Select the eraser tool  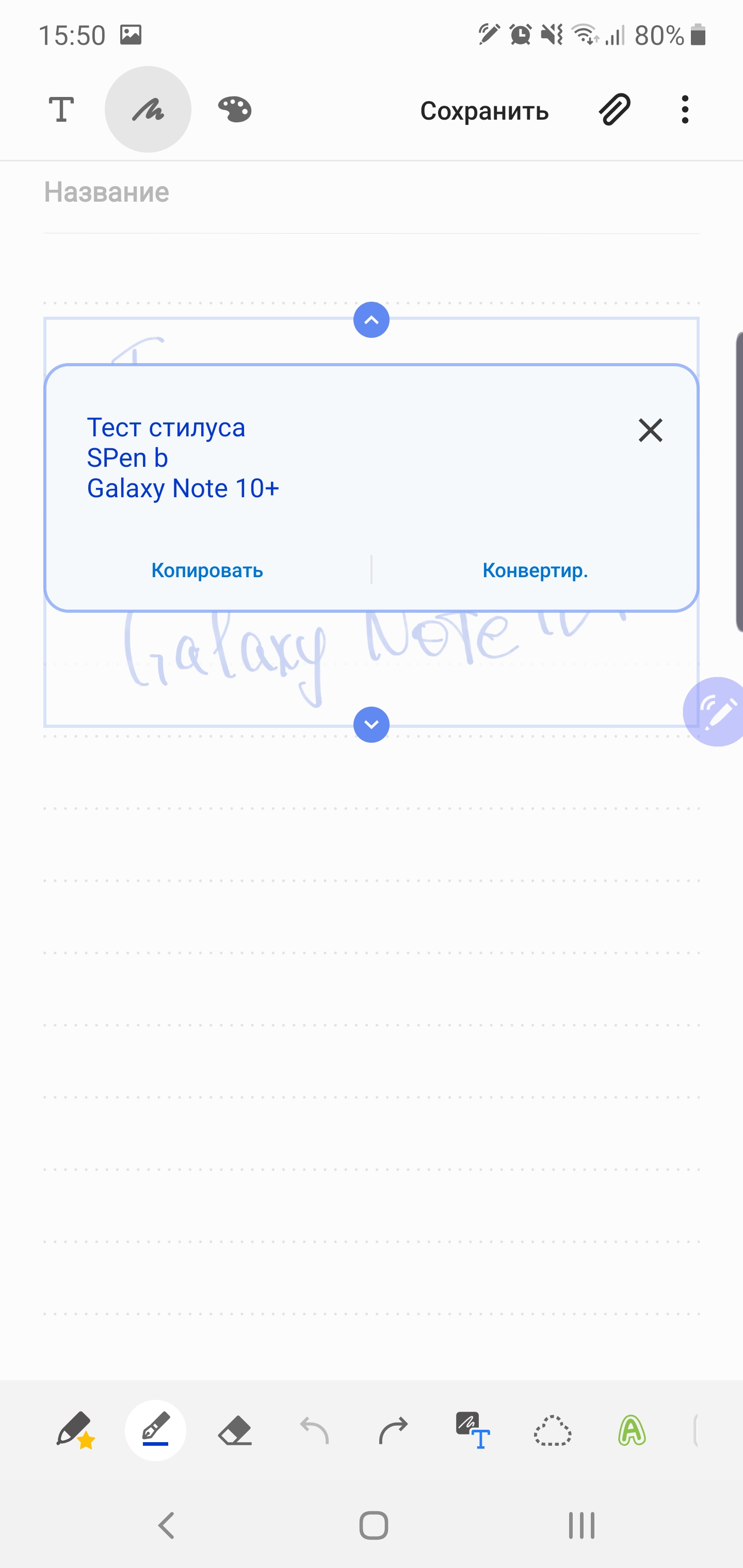(x=235, y=1430)
